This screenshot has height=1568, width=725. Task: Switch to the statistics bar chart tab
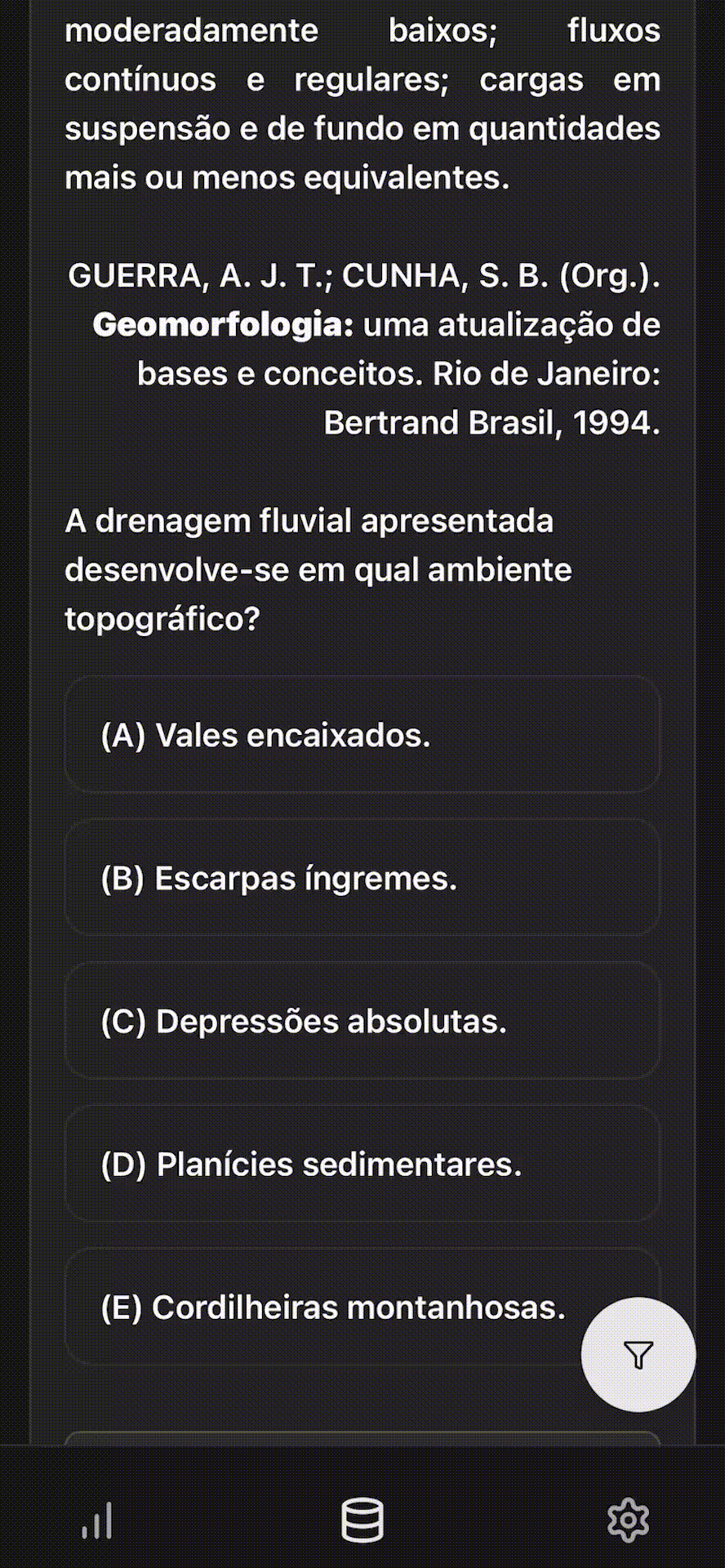point(97,1521)
